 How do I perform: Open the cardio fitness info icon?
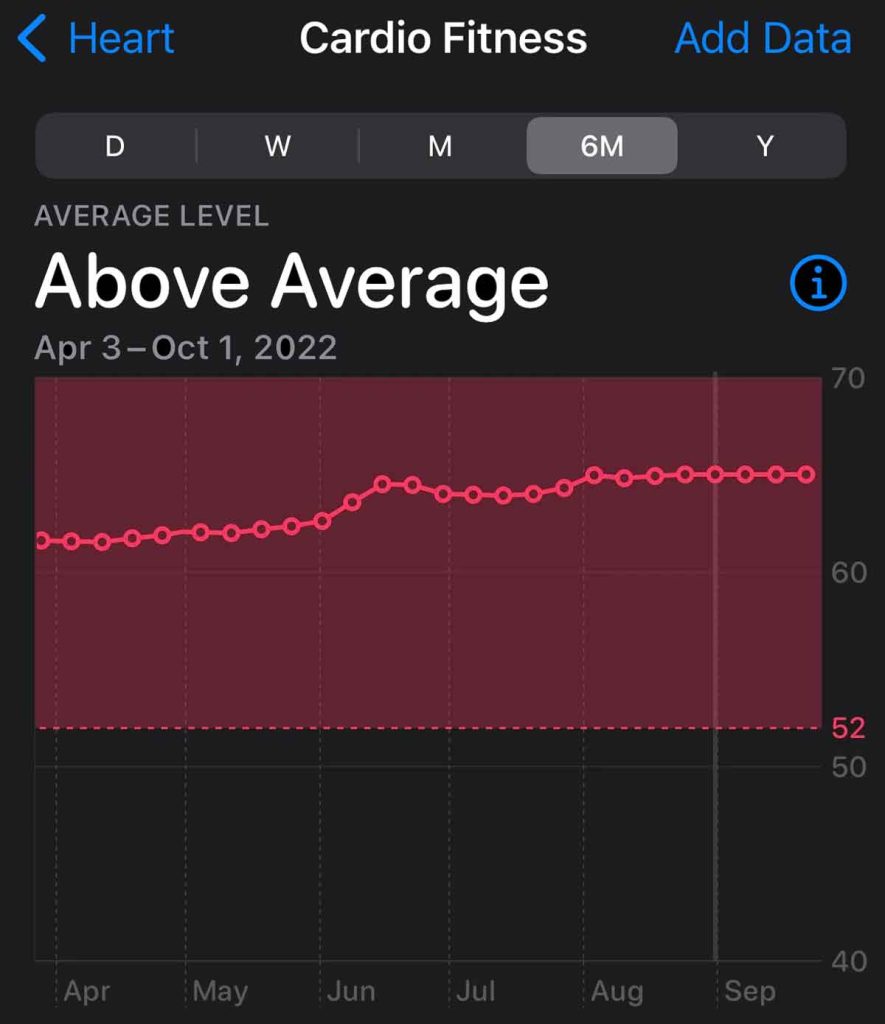tap(818, 285)
